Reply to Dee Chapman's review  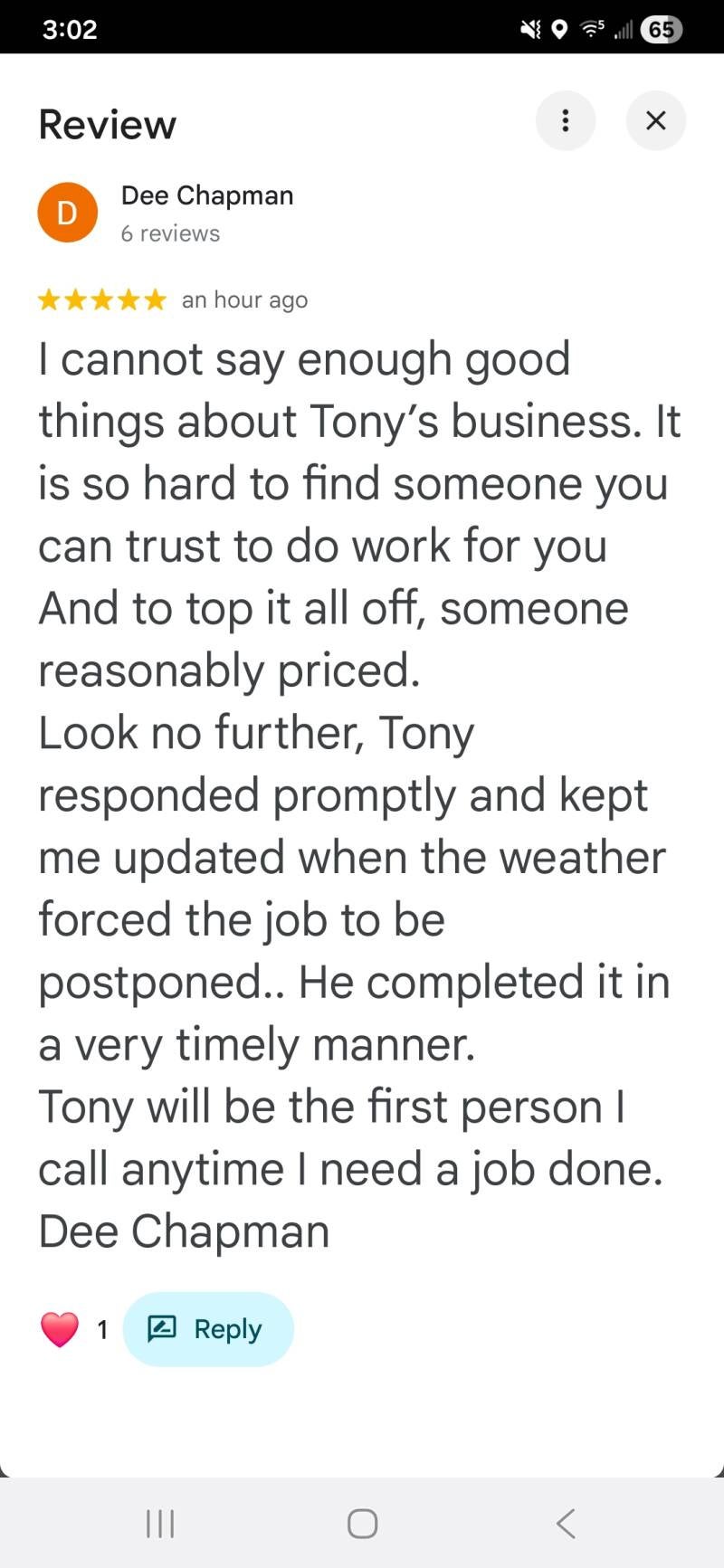point(208,1329)
